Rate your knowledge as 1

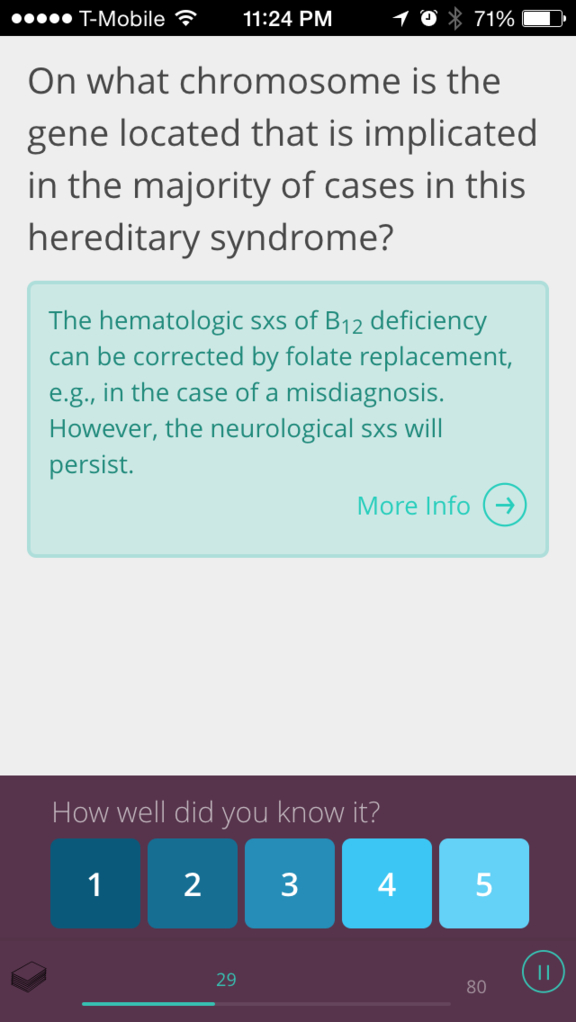[x=95, y=883]
